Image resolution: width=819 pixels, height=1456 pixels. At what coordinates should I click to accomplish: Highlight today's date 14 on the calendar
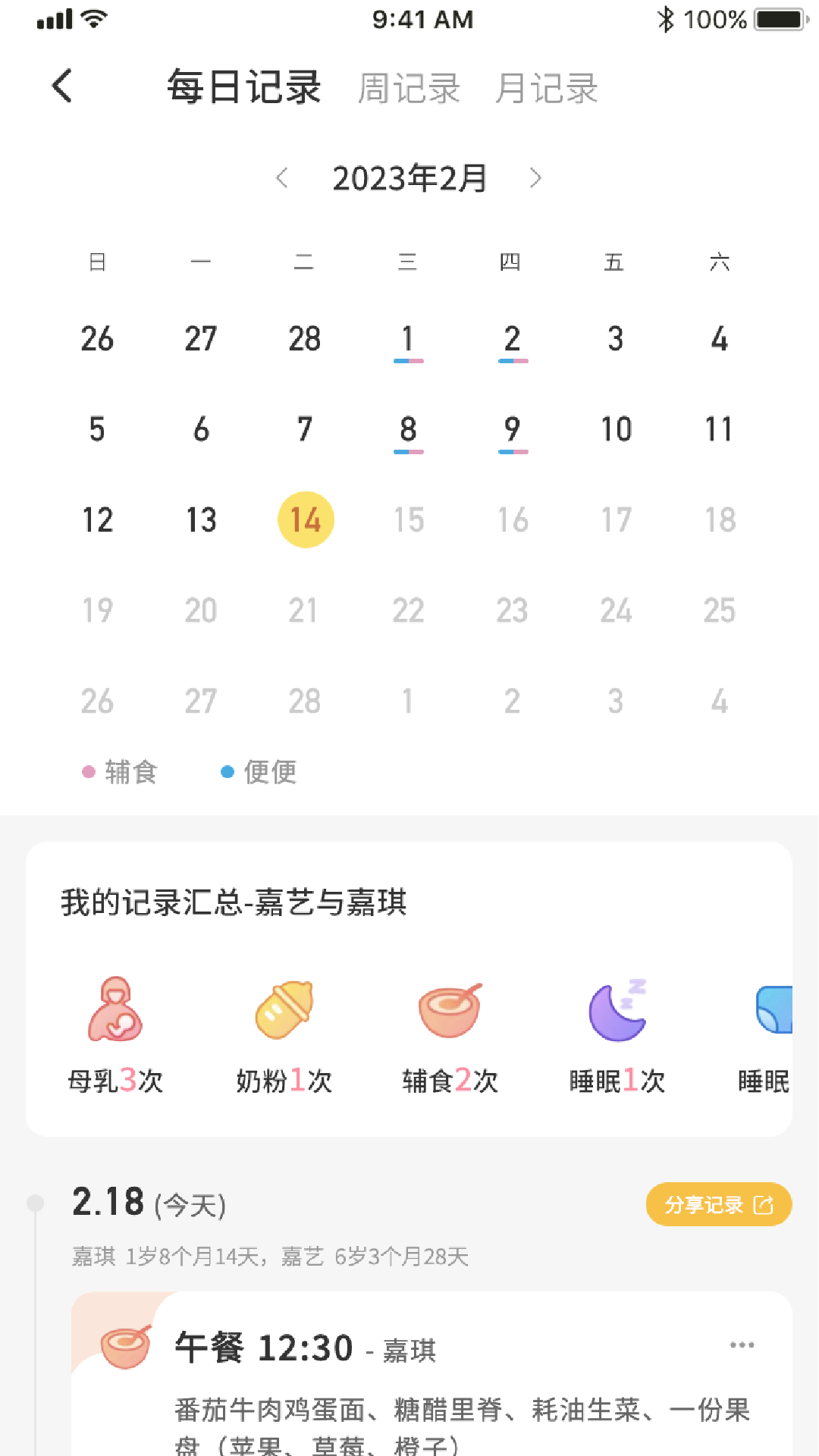point(305,519)
